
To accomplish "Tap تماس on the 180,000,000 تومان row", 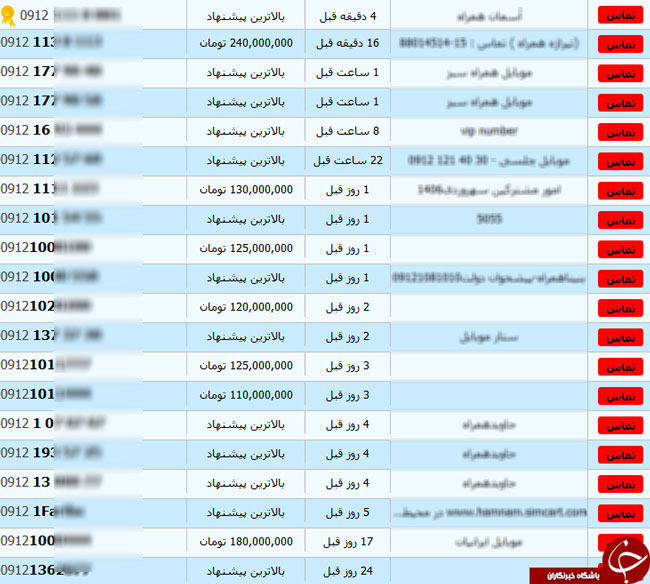I will pos(620,542).
